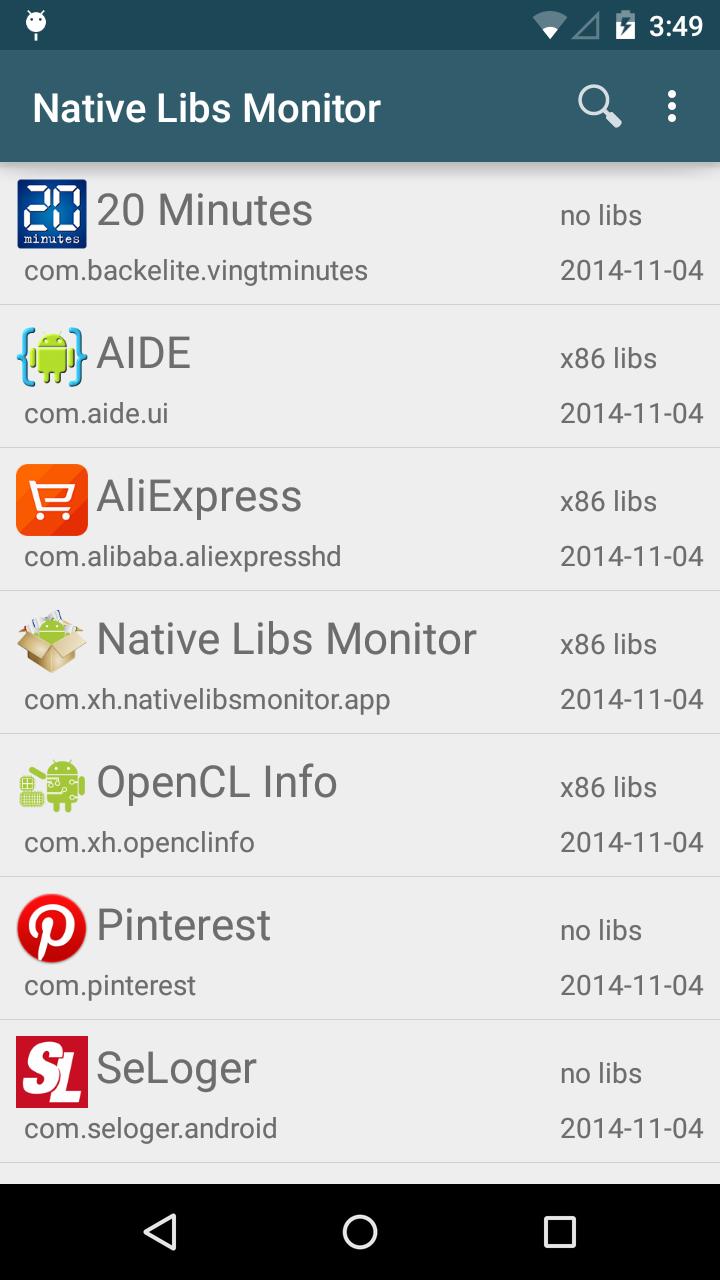Image resolution: width=720 pixels, height=1280 pixels.
Task: Tap the battery indicator in status bar
Action: [x=624, y=25]
